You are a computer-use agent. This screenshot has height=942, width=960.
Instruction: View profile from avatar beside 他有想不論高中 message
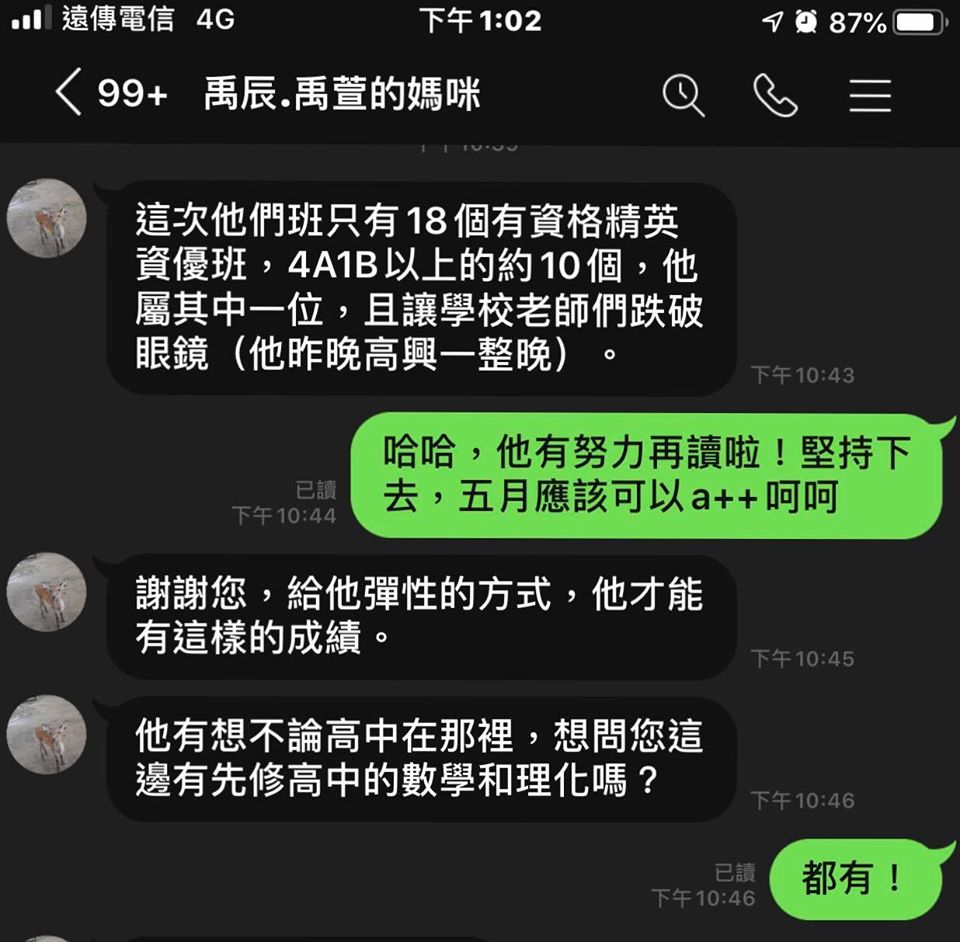[x=47, y=734]
